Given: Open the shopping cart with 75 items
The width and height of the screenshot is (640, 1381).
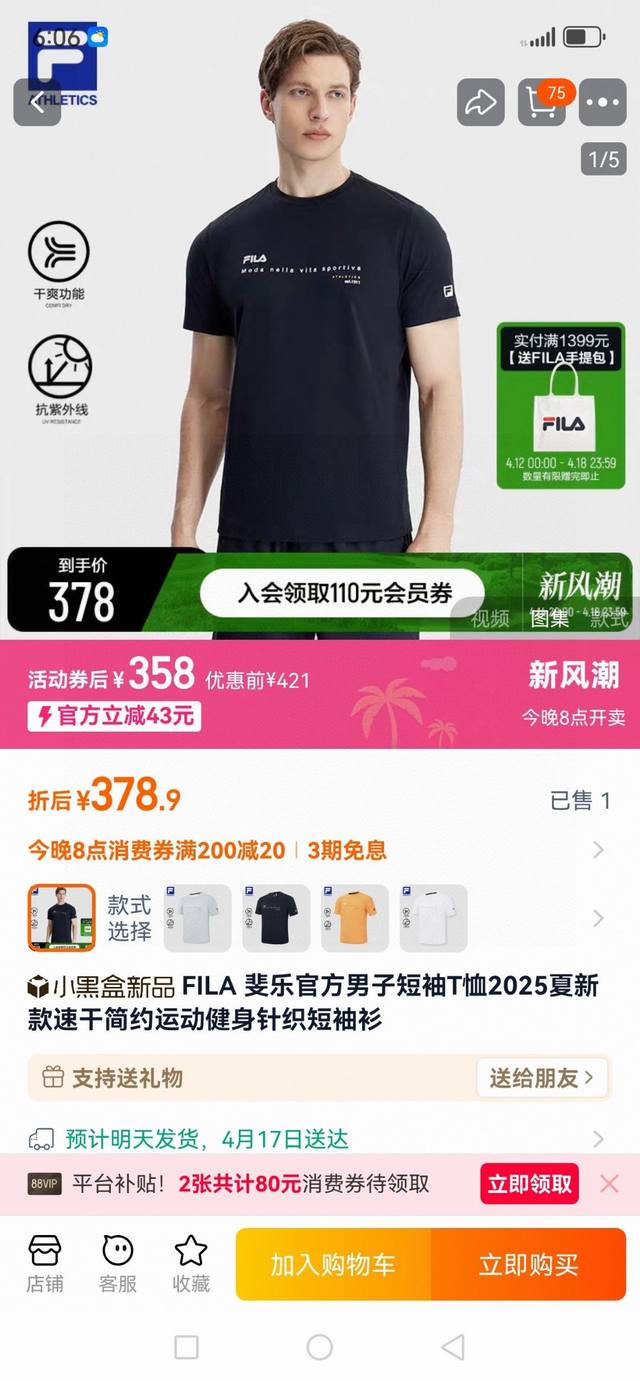Looking at the screenshot, I should click(x=541, y=102).
